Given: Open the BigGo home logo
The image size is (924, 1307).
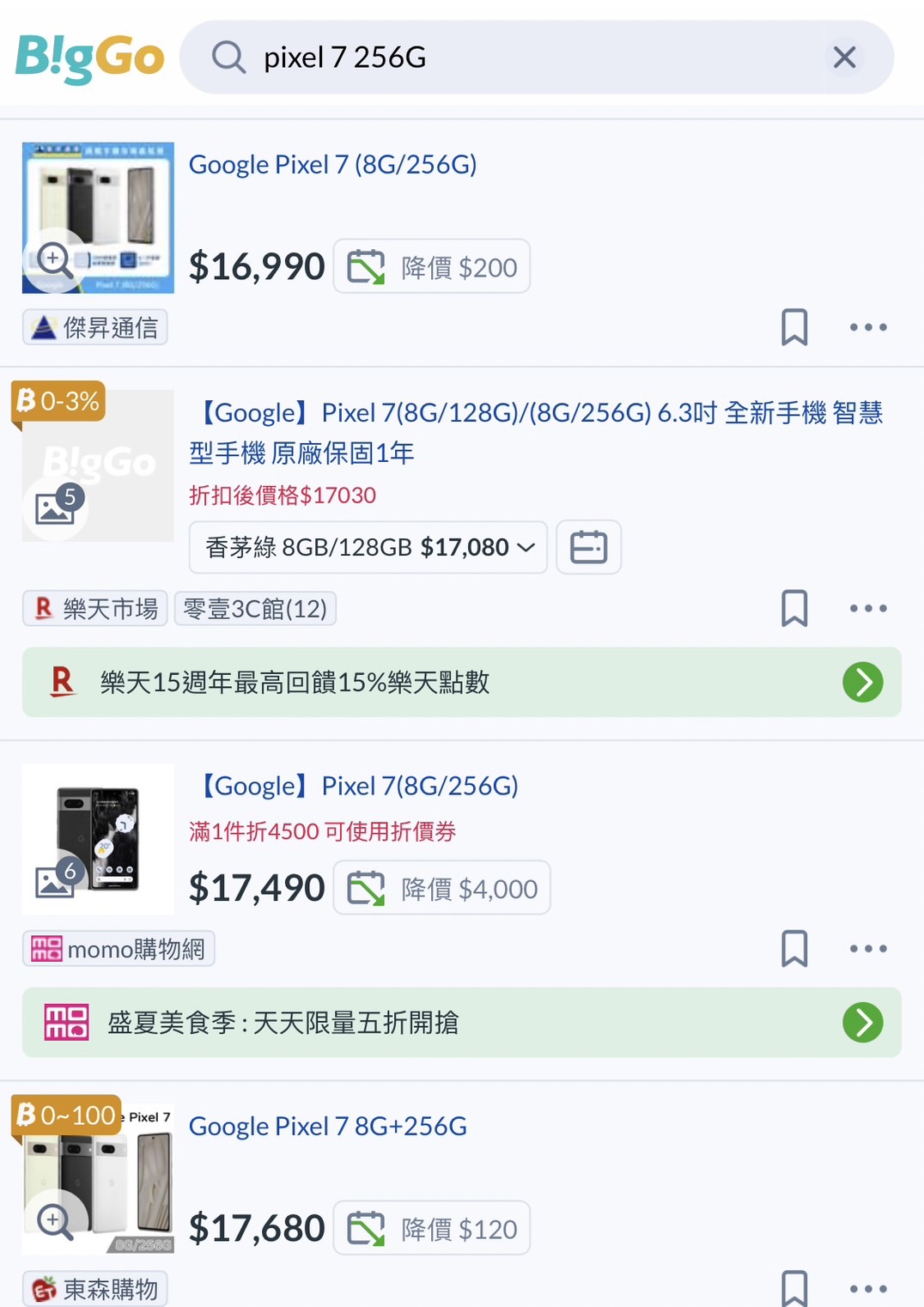Looking at the screenshot, I should point(90,58).
